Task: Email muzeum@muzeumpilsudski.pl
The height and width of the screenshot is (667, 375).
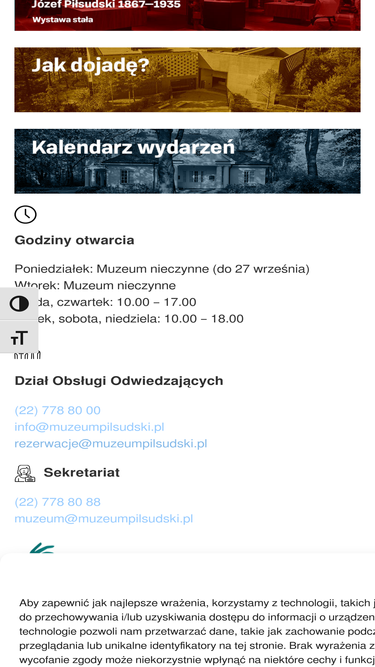Action: click(104, 519)
